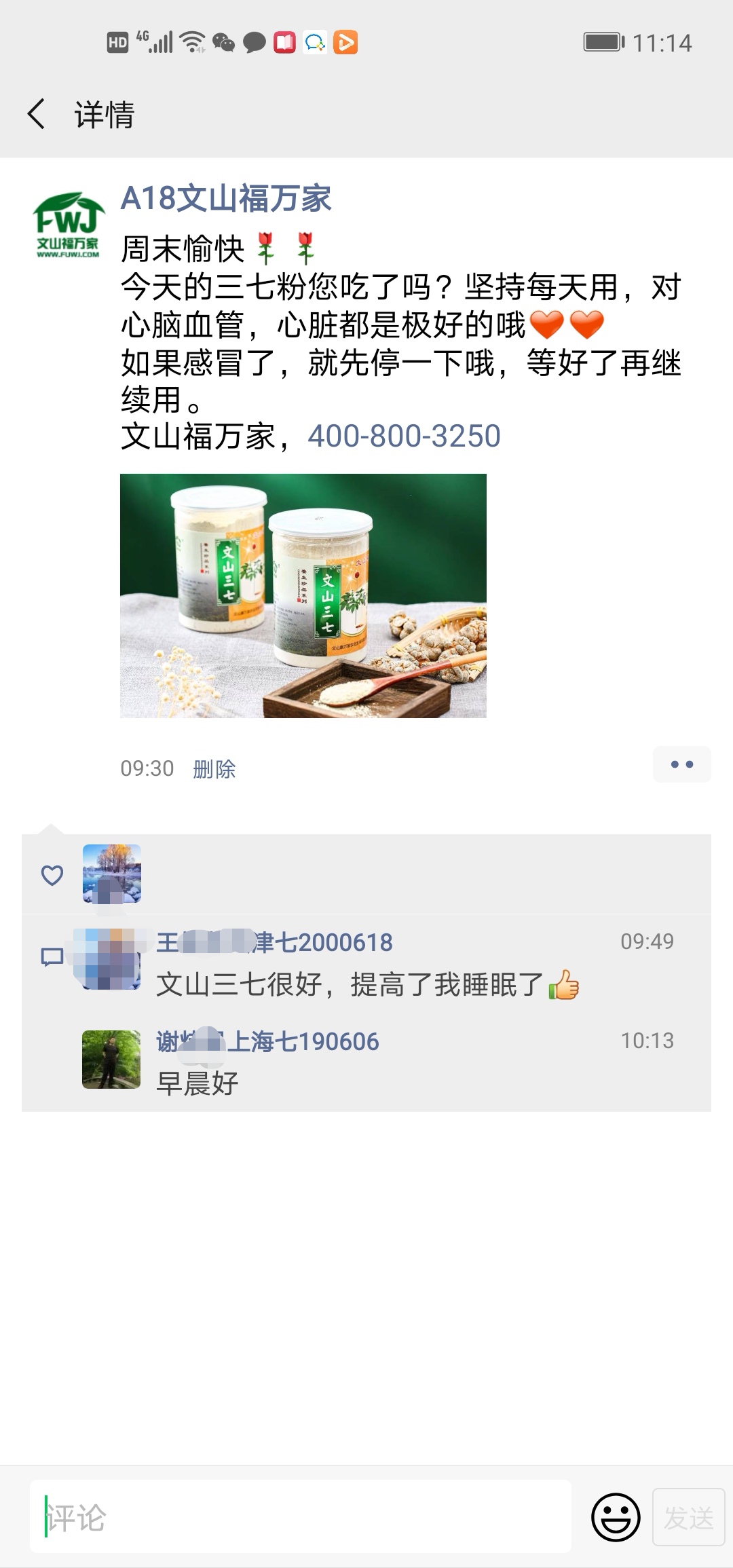Tap the 发送 send button

click(688, 1516)
